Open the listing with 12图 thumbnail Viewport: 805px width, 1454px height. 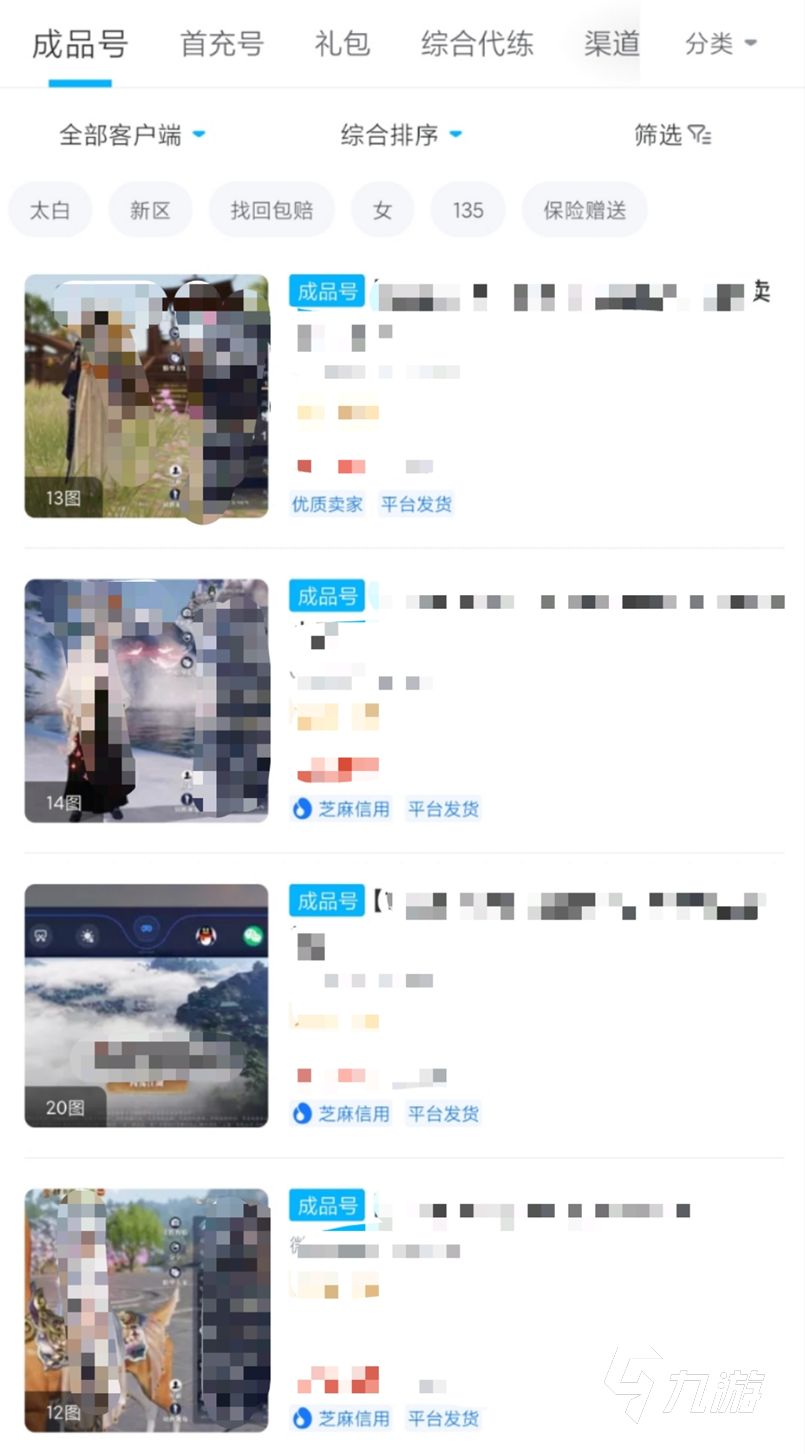pos(146,1309)
